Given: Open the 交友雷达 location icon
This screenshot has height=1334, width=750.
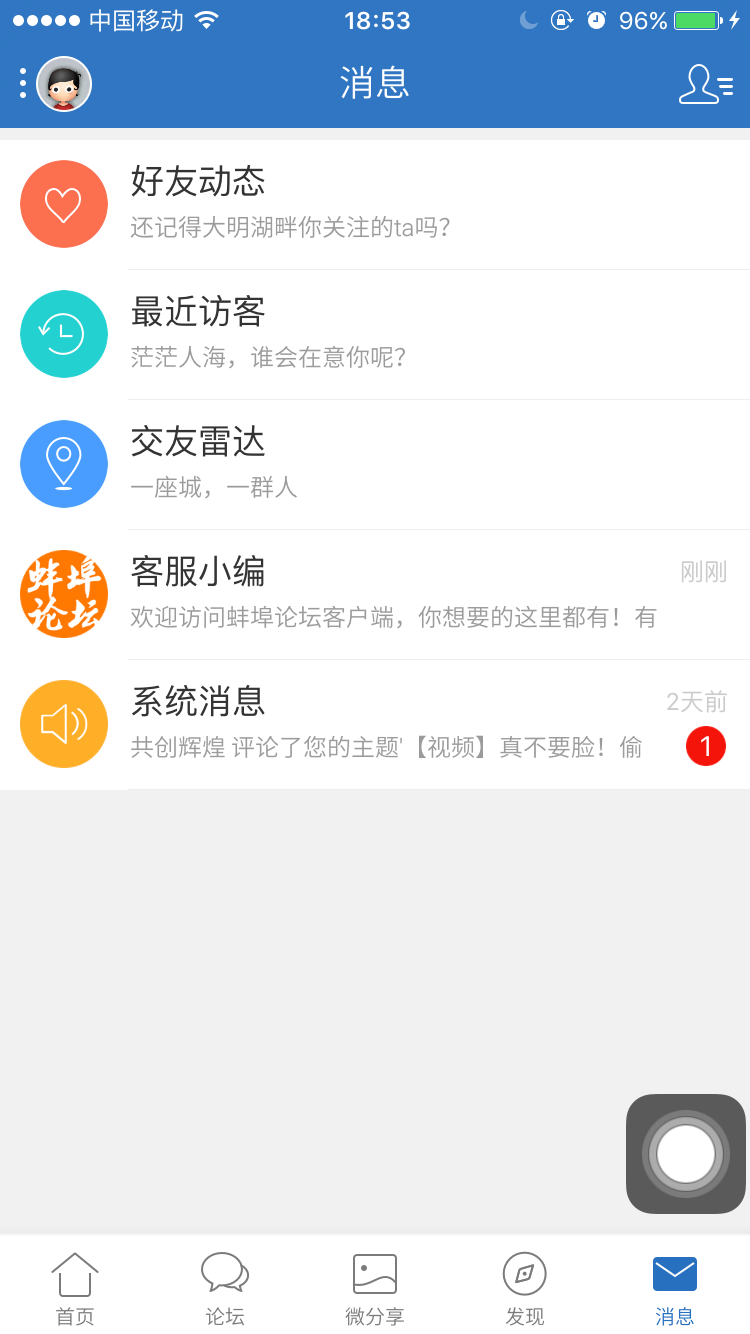Looking at the screenshot, I should coord(64,464).
